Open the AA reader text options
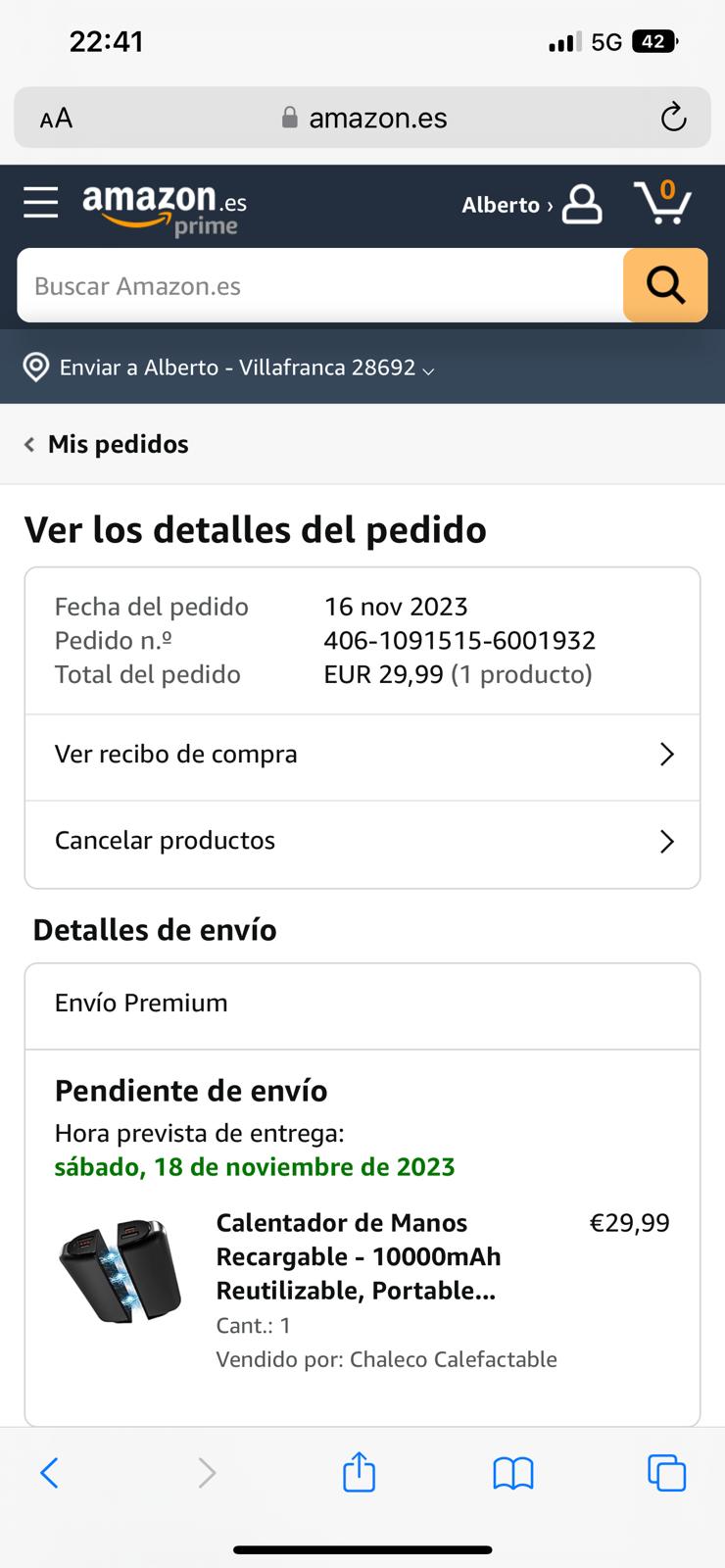 [x=56, y=119]
